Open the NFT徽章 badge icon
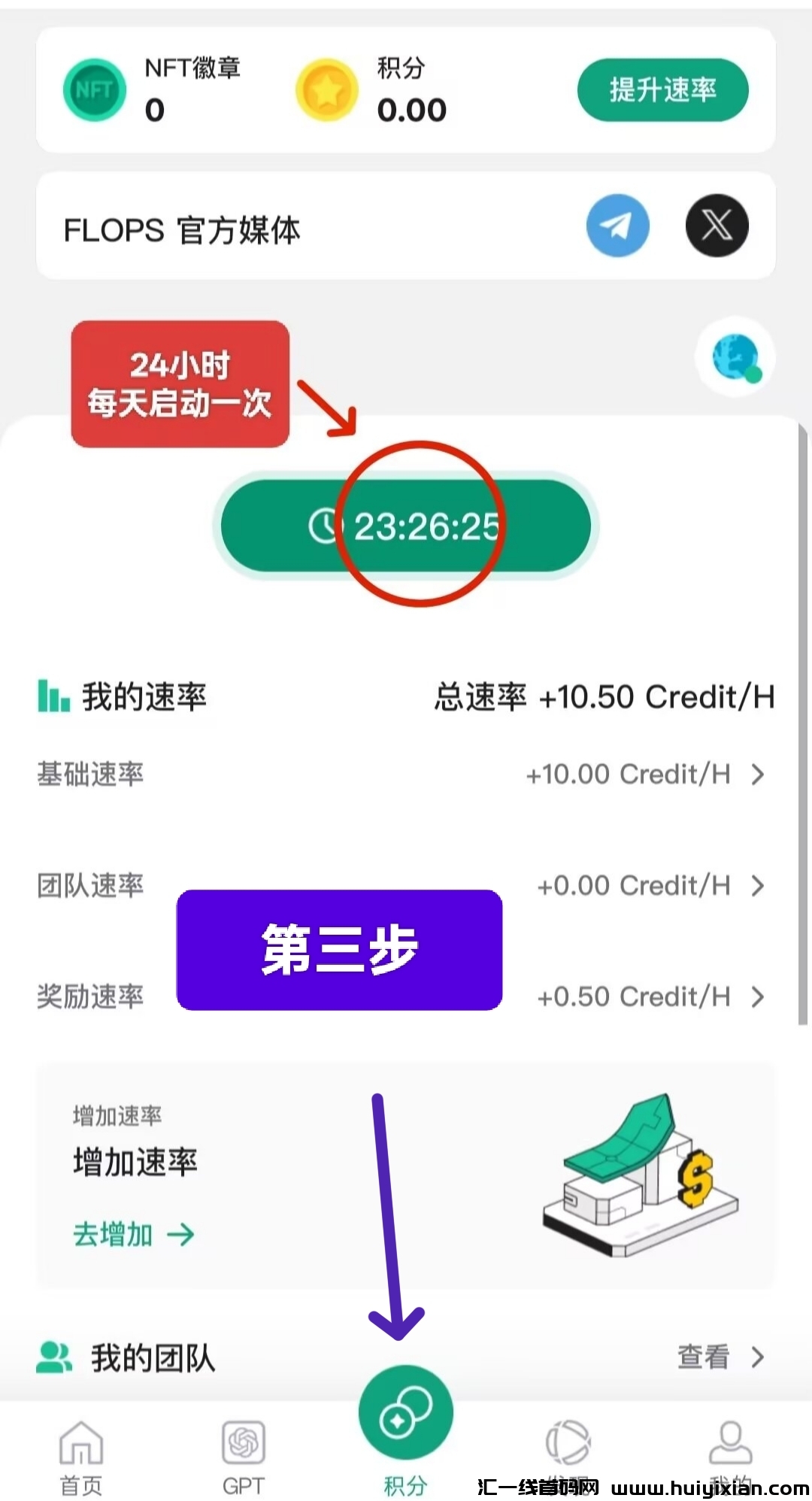The image size is (812, 1501). pyautogui.click(x=93, y=89)
